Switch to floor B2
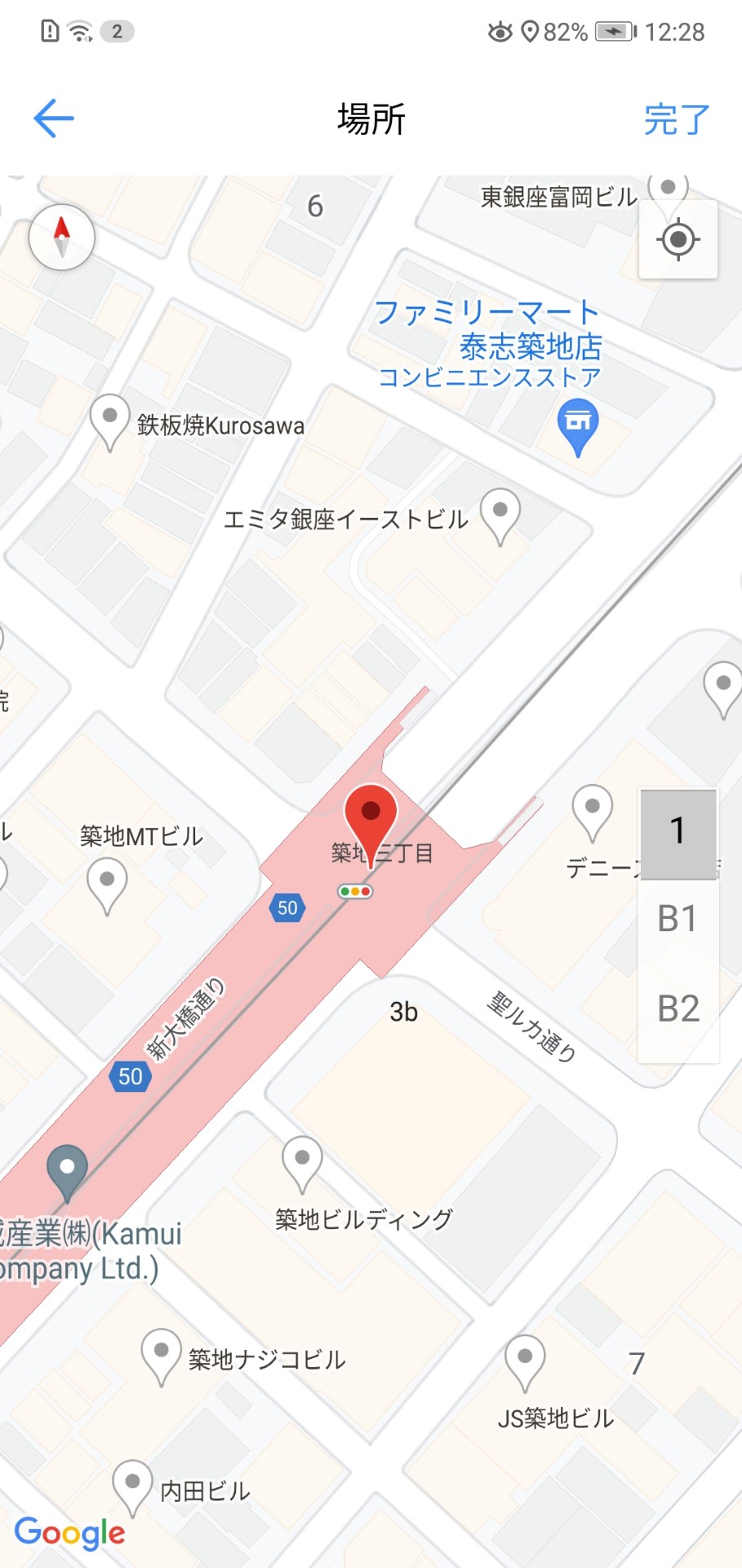 (x=678, y=1009)
